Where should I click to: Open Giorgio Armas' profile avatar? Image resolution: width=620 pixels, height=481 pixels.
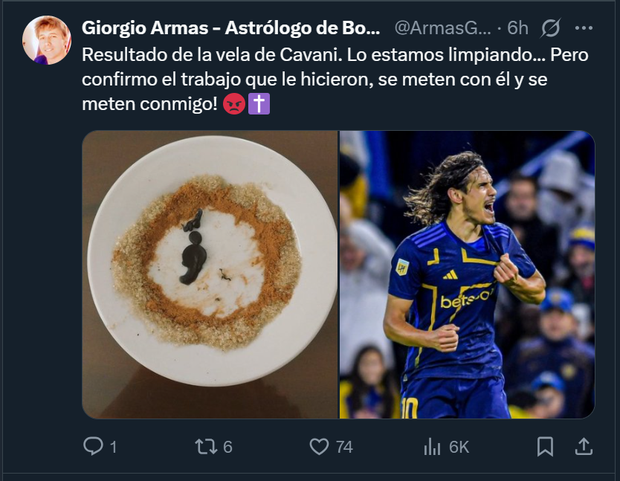pos(46,41)
